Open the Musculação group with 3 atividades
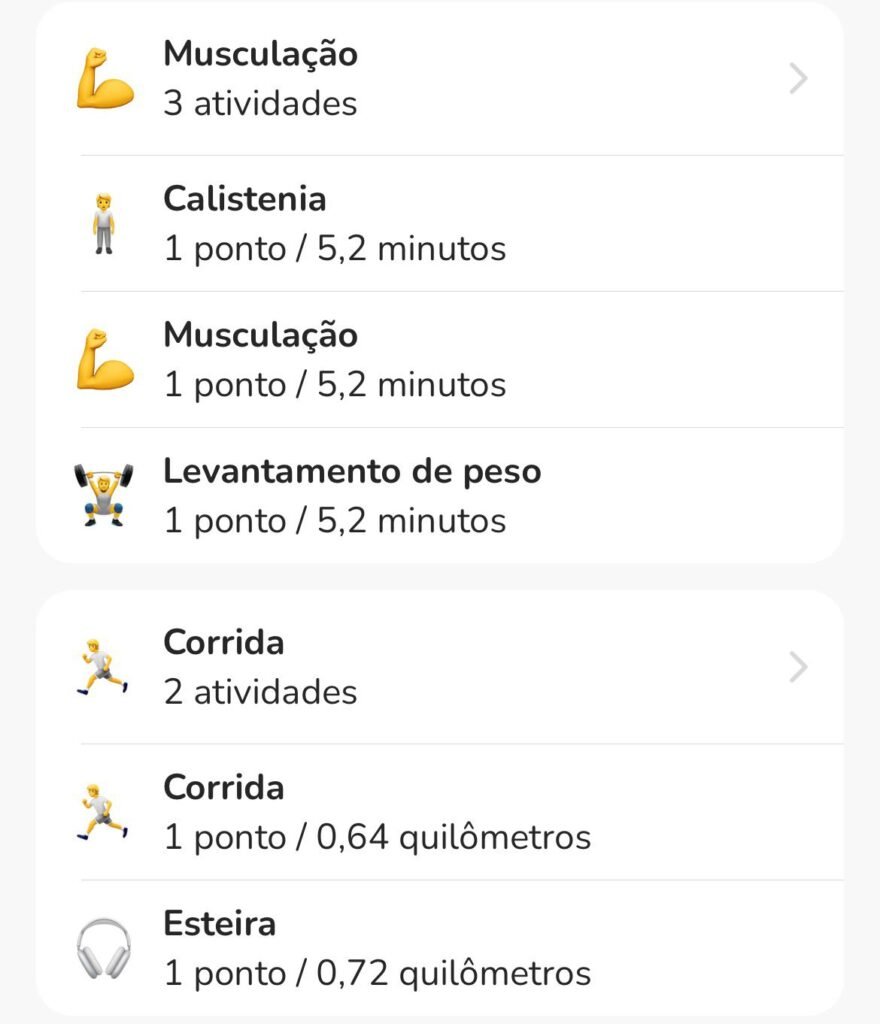This screenshot has width=880, height=1024. click(440, 78)
